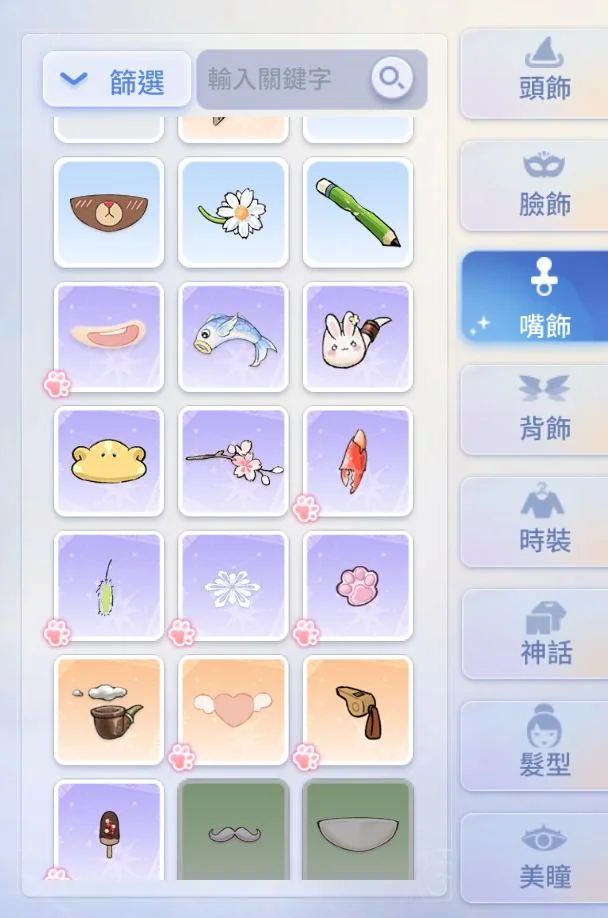Tap the magnifier search icon

pos(391,78)
